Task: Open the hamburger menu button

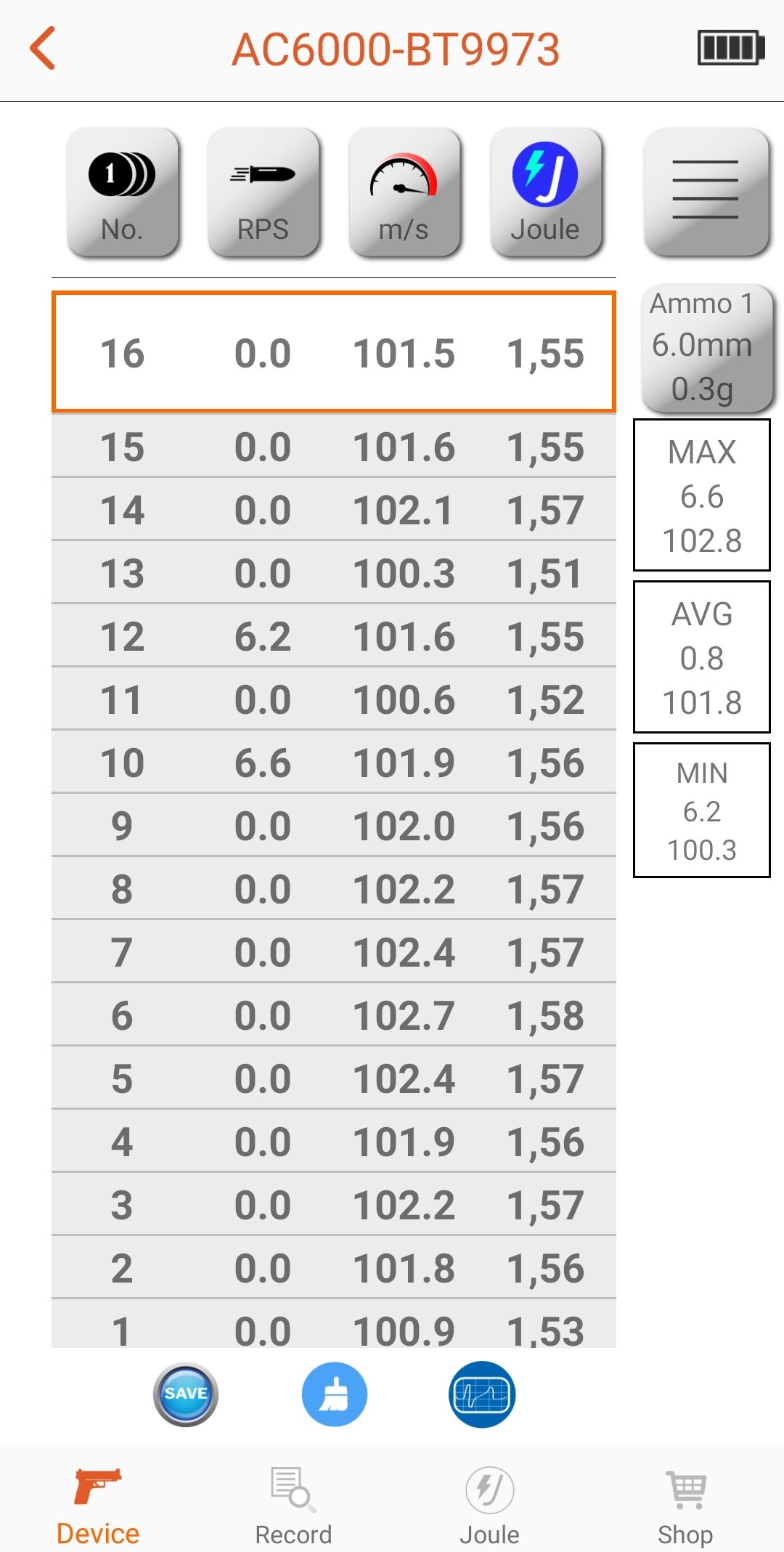Action: point(706,193)
